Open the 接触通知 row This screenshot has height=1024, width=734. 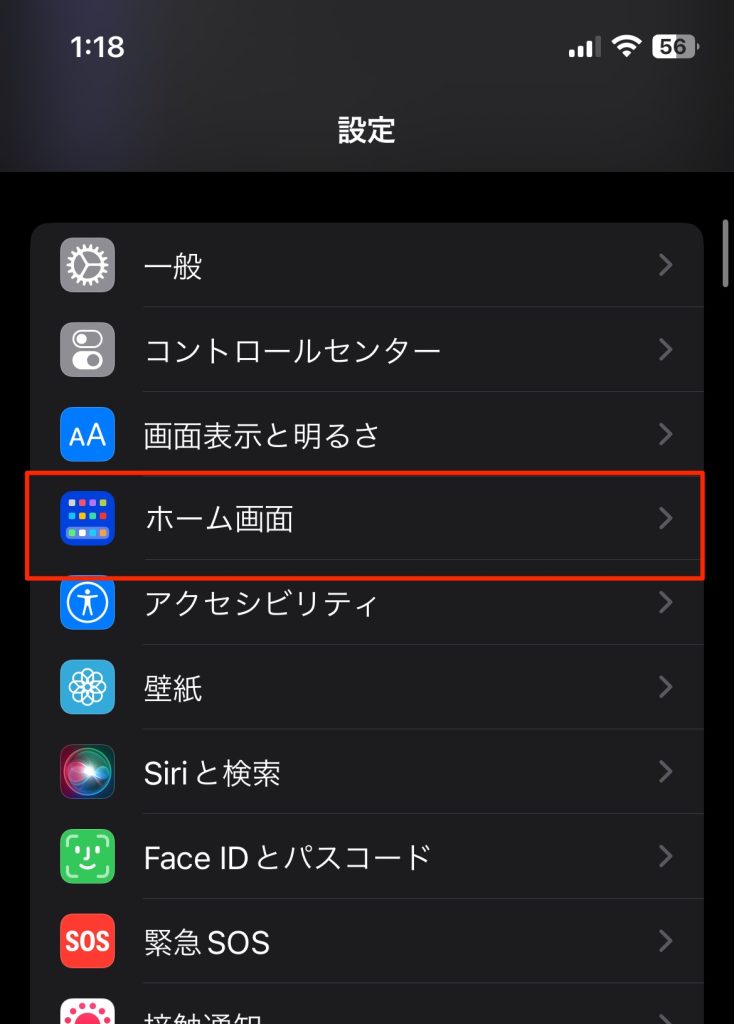click(366, 1012)
